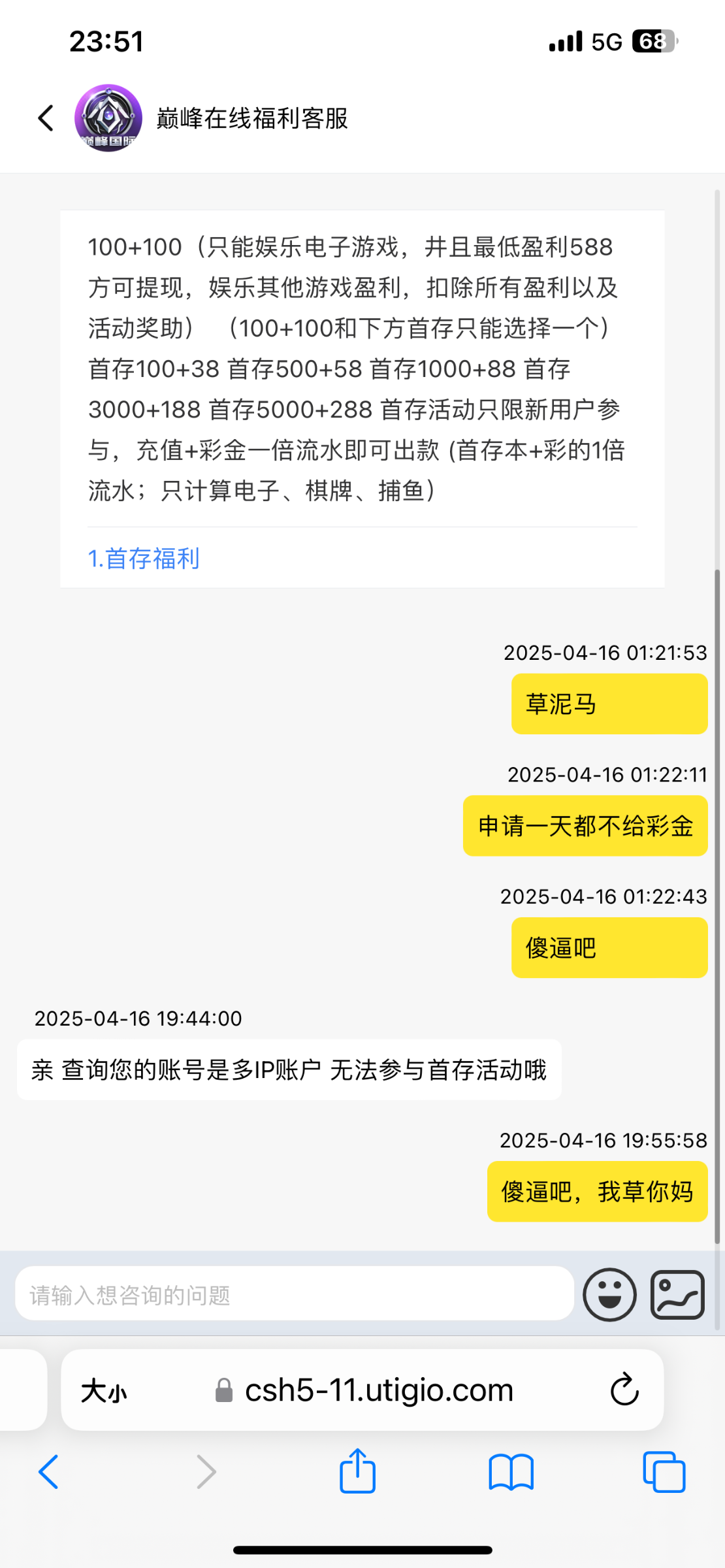The image size is (725, 1568).
Task: Show all open Safari tabs
Action: tap(664, 1472)
